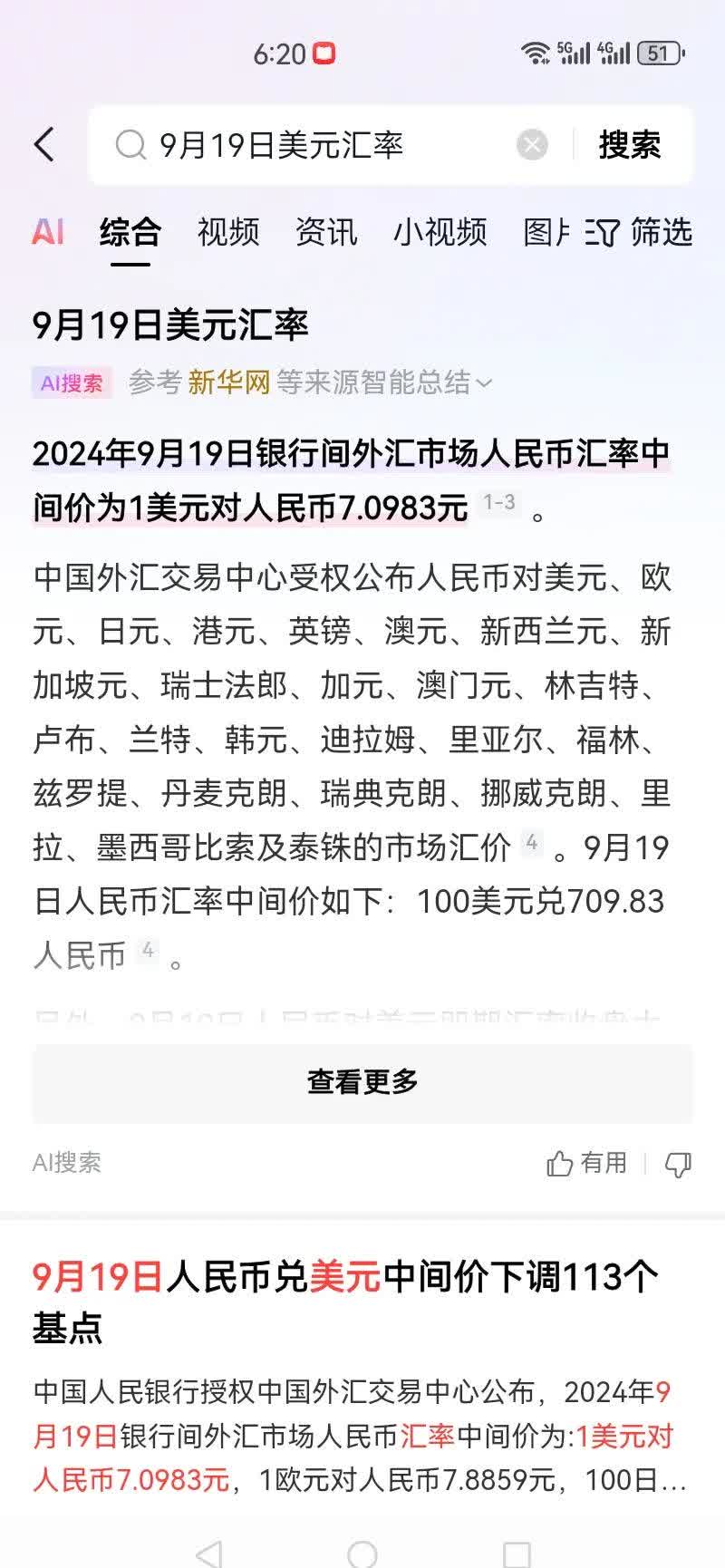
Task: Clear the search text with the X icon
Action: click(533, 145)
